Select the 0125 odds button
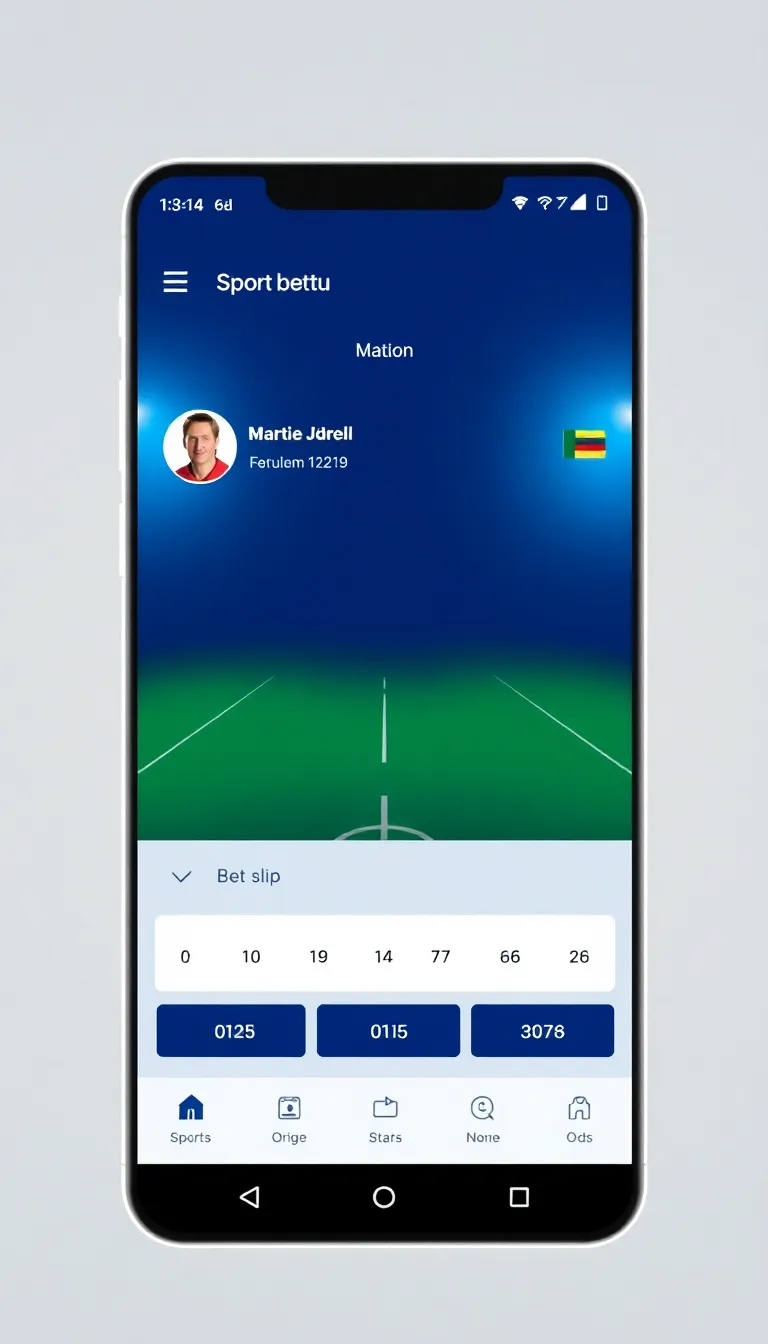This screenshot has width=768, height=1344. point(231,1031)
